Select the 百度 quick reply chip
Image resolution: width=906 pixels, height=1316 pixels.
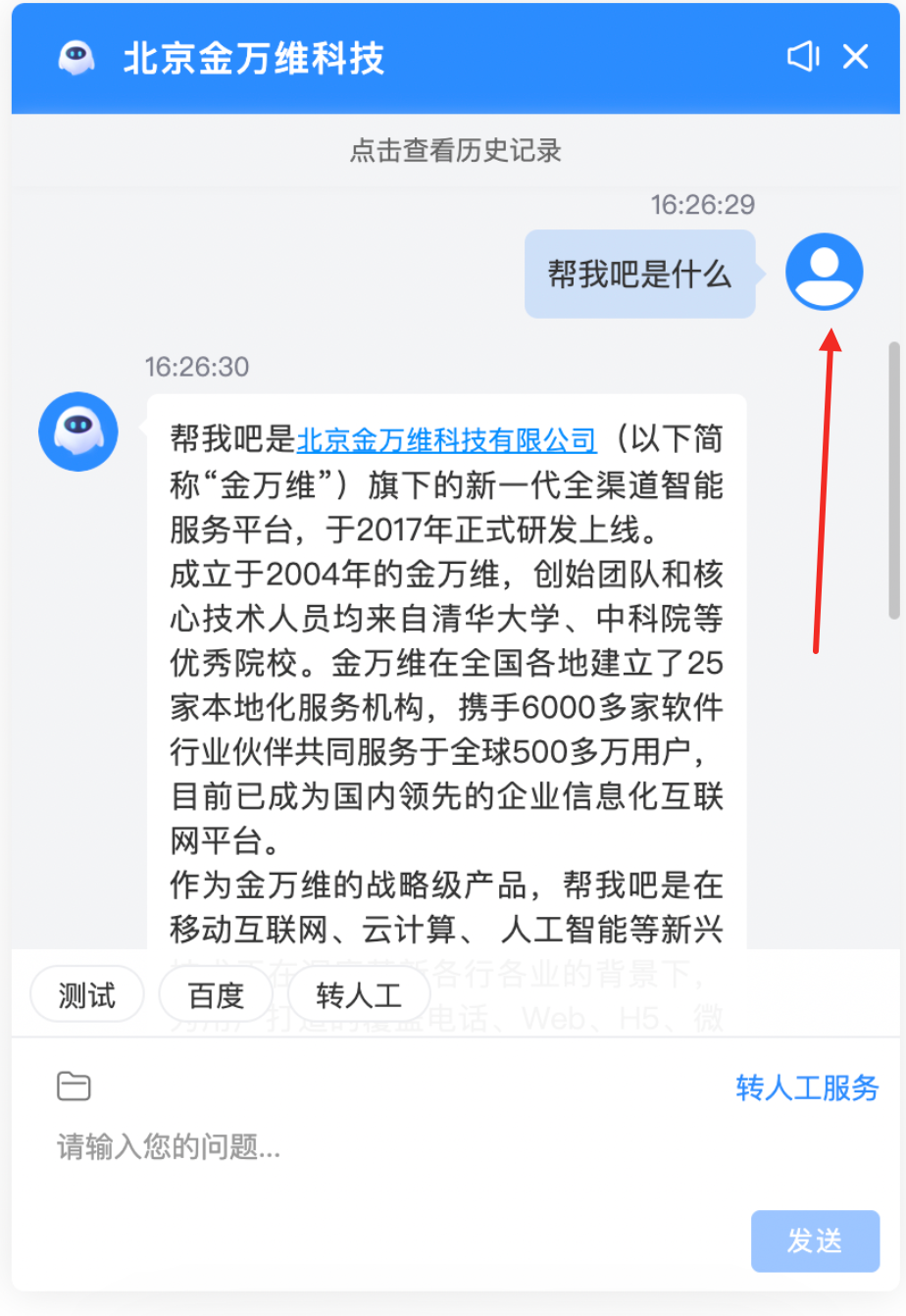coord(216,996)
